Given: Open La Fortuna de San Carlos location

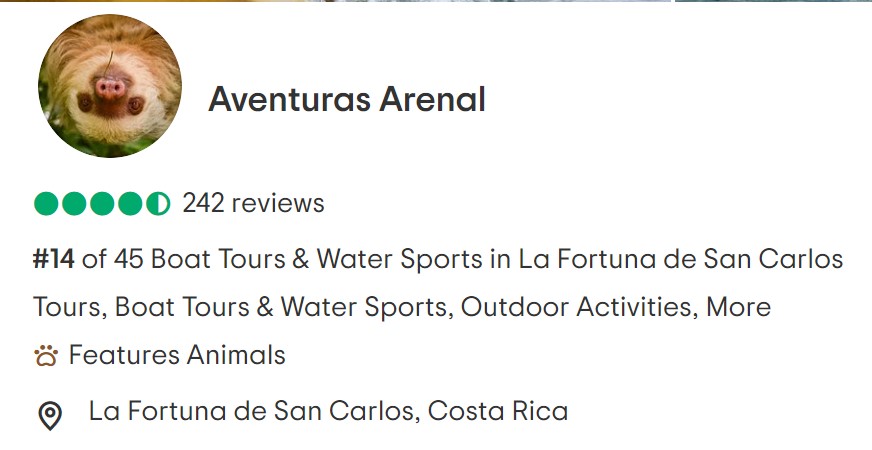Looking at the screenshot, I should 328,411.
